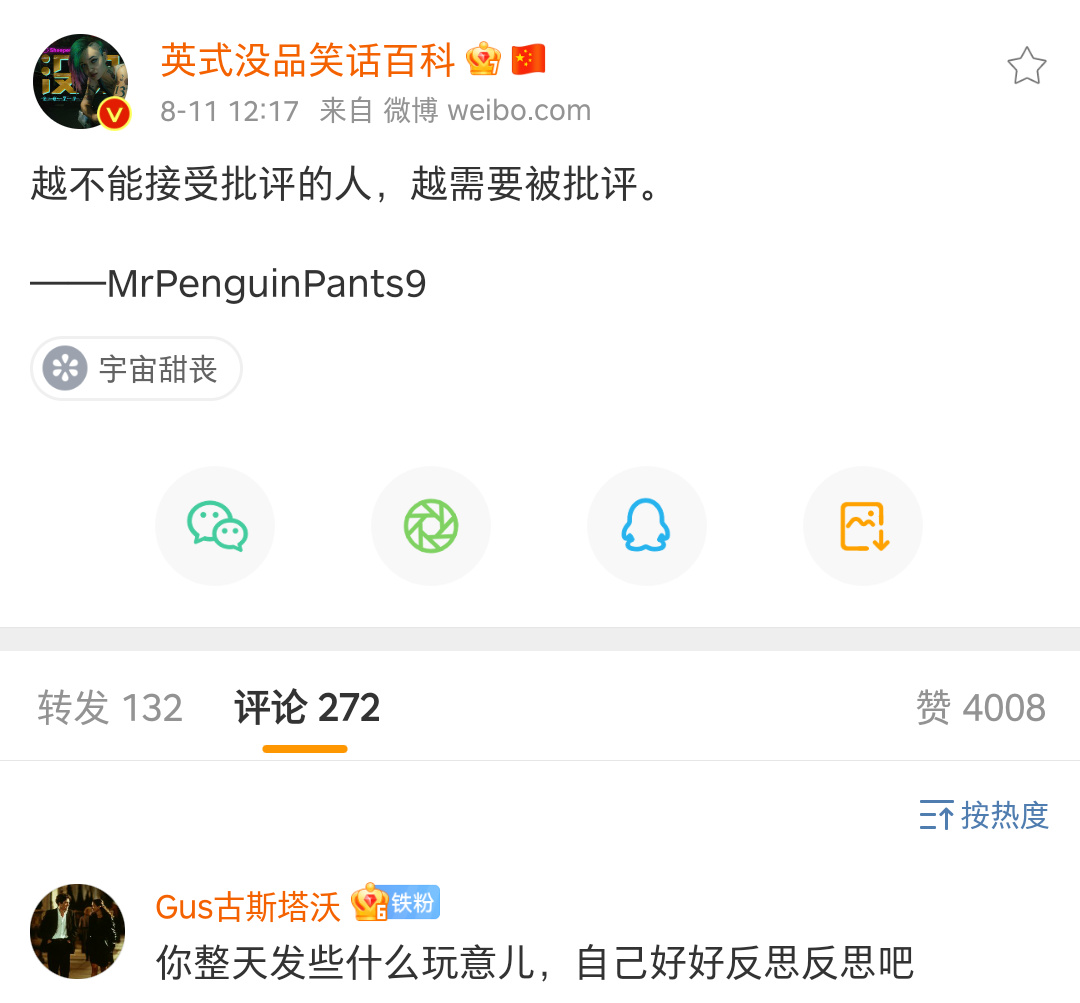The height and width of the screenshot is (1003, 1080).
Task: Select the 评论 272 tab
Action: pyautogui.click(x=306, y=708)
